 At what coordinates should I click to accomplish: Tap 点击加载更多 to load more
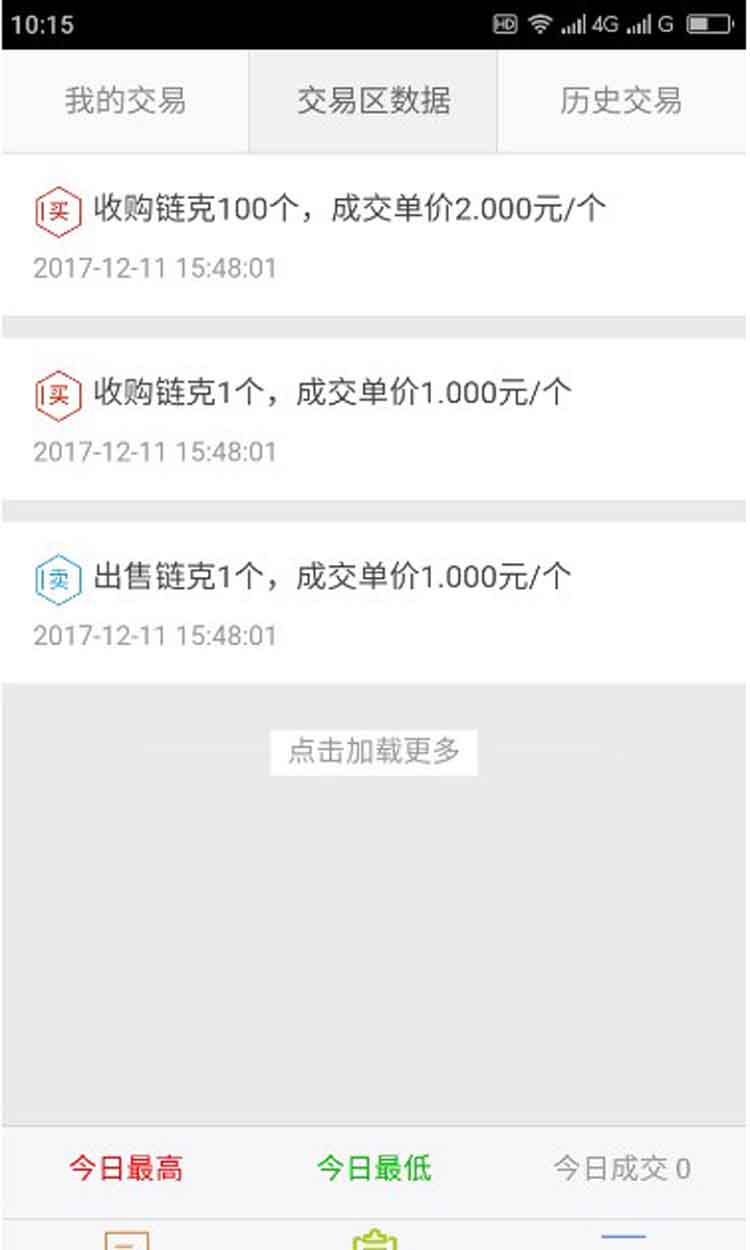(x=374, y=752)
